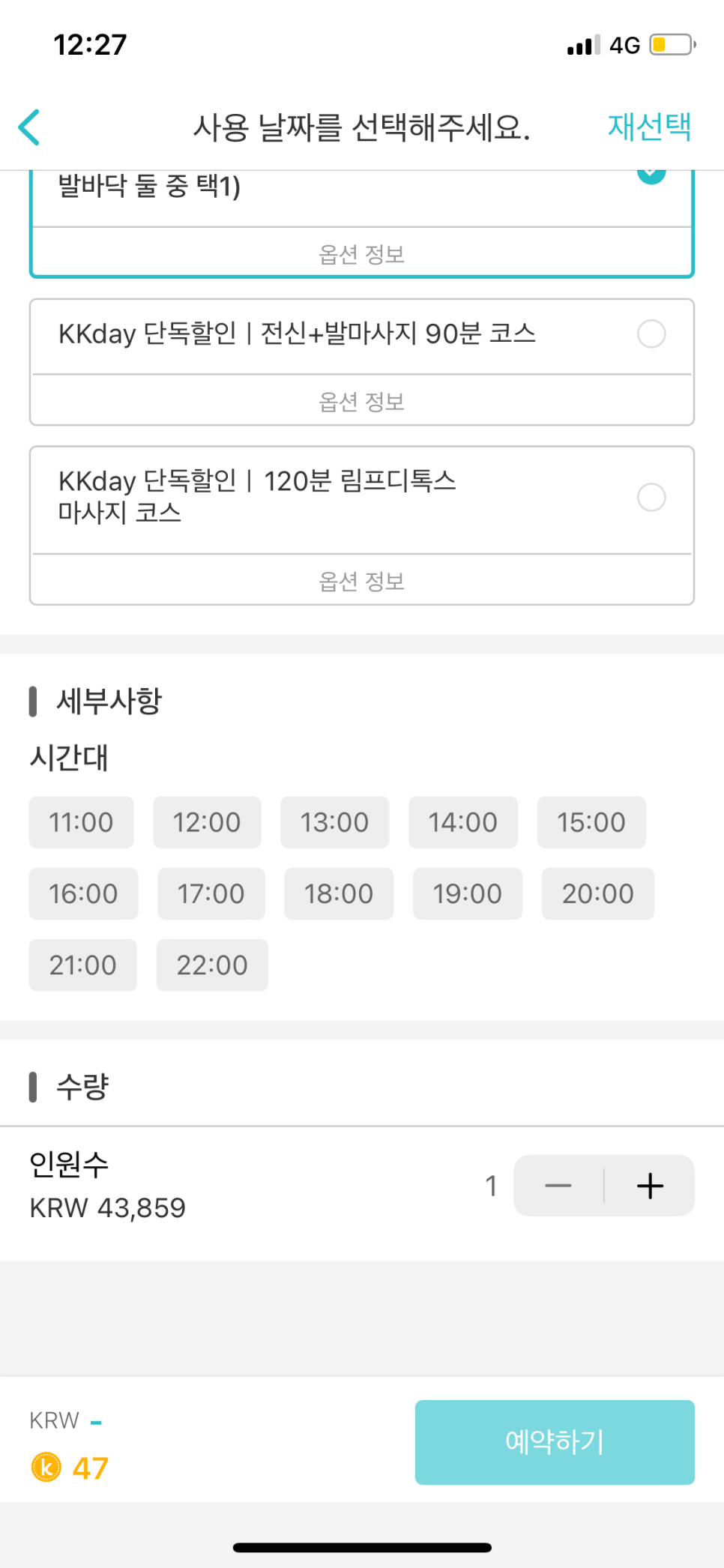The width and height of the screenshot is (724, 1568).
Task: Expand the first option's 옵션 정보 details
Action: 361,253
